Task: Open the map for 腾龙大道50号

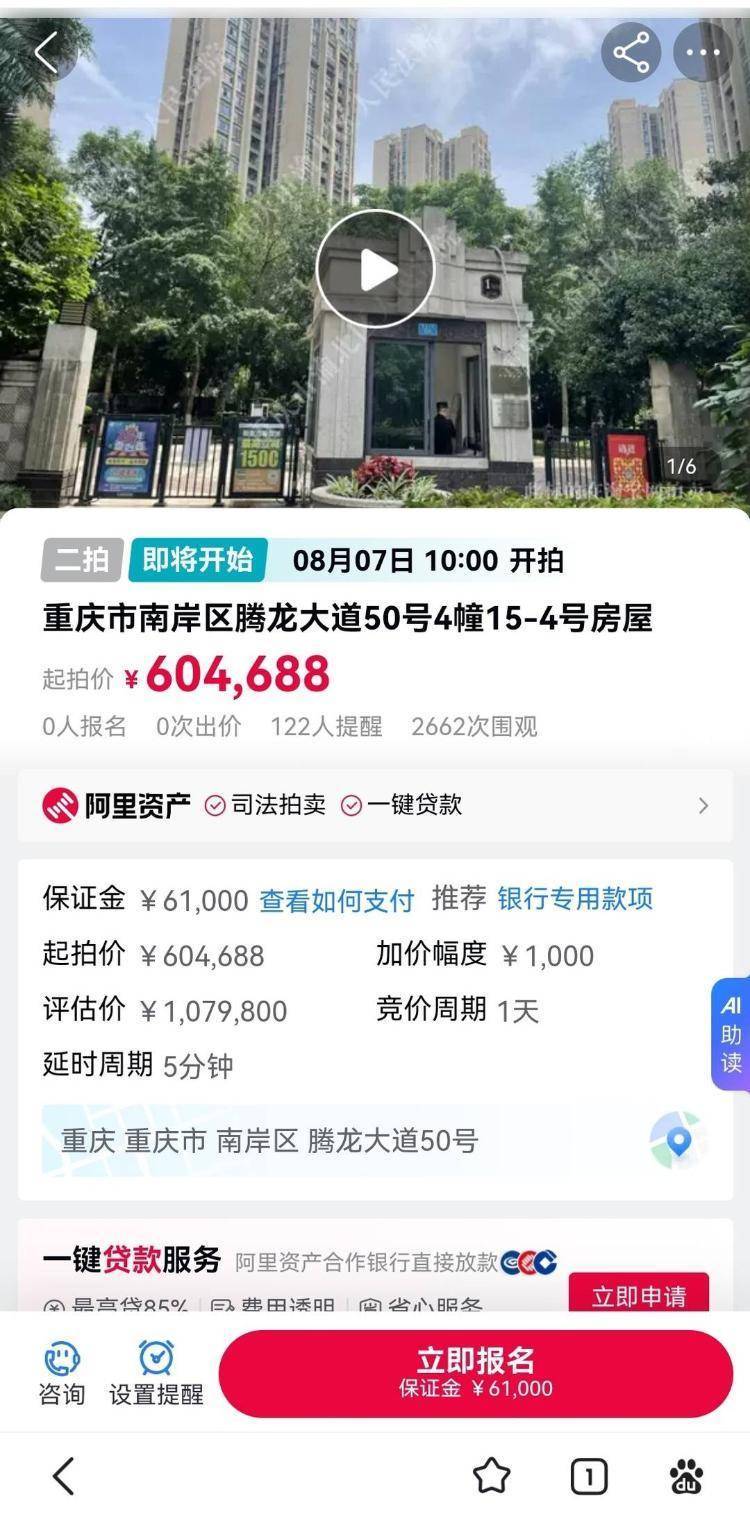Action: coord(678,1141)
